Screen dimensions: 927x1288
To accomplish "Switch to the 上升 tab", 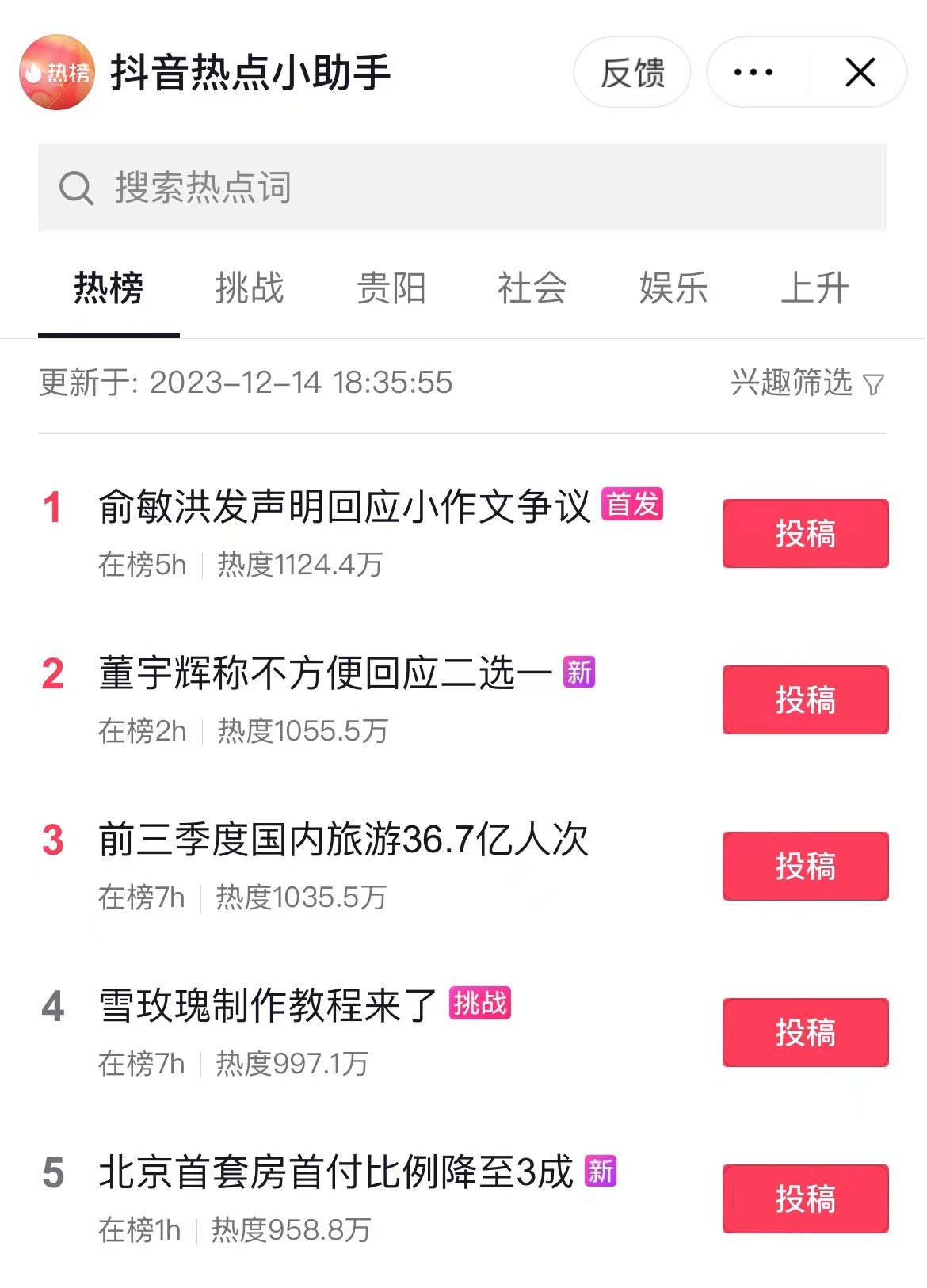I will pyautogui.click(x=814, y=288).
